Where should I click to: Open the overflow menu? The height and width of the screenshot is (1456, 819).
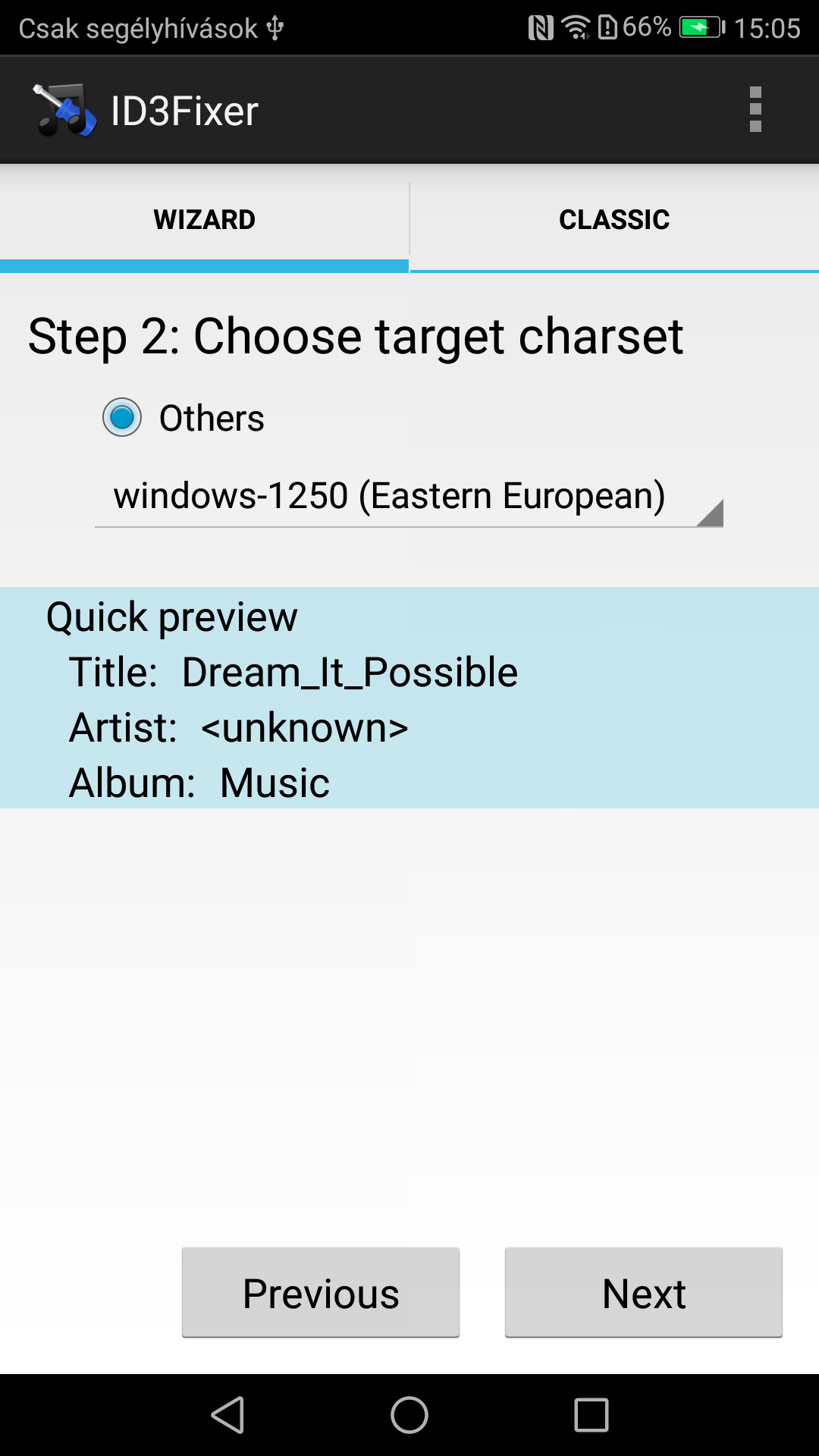755,110
